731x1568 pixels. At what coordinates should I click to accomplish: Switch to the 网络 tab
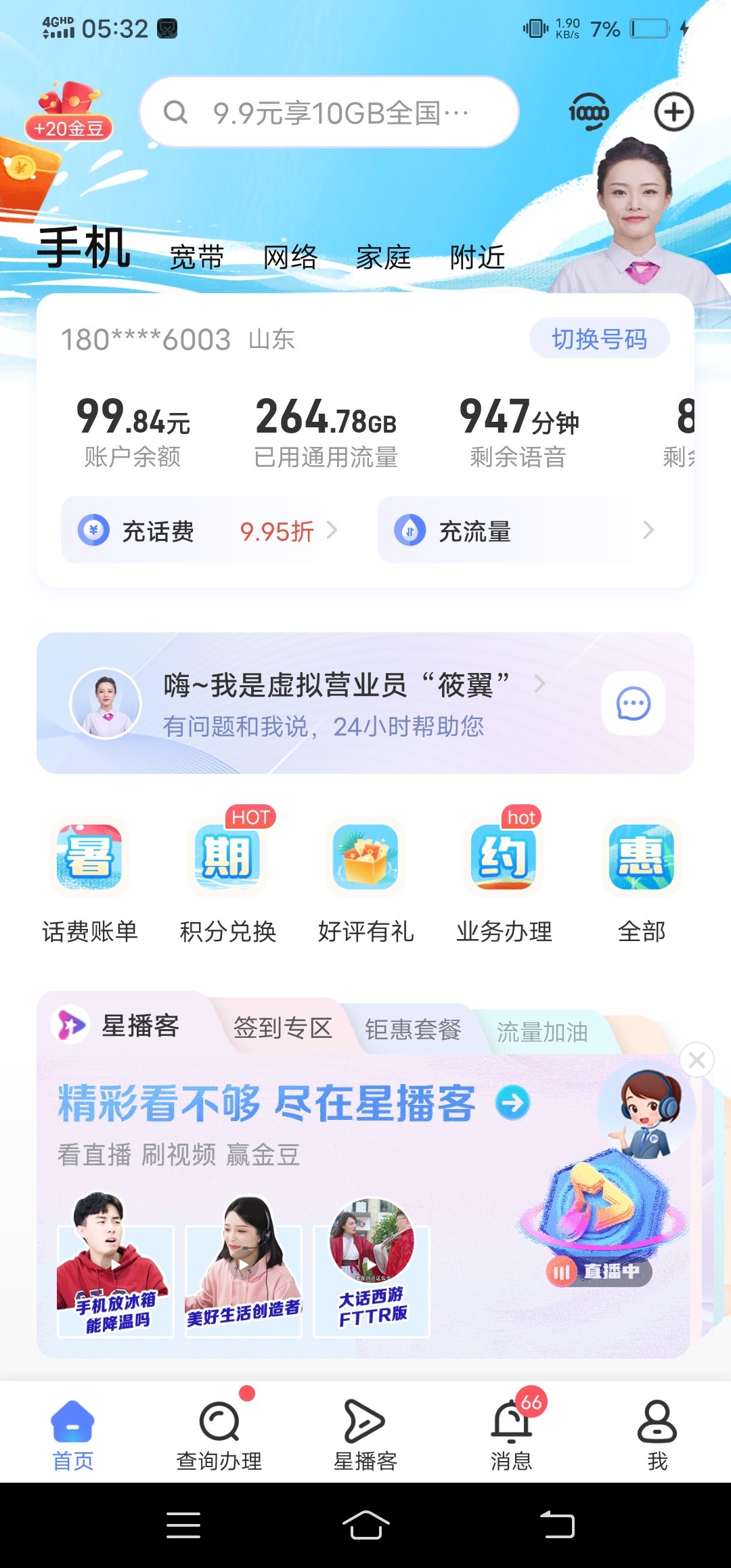290,258
